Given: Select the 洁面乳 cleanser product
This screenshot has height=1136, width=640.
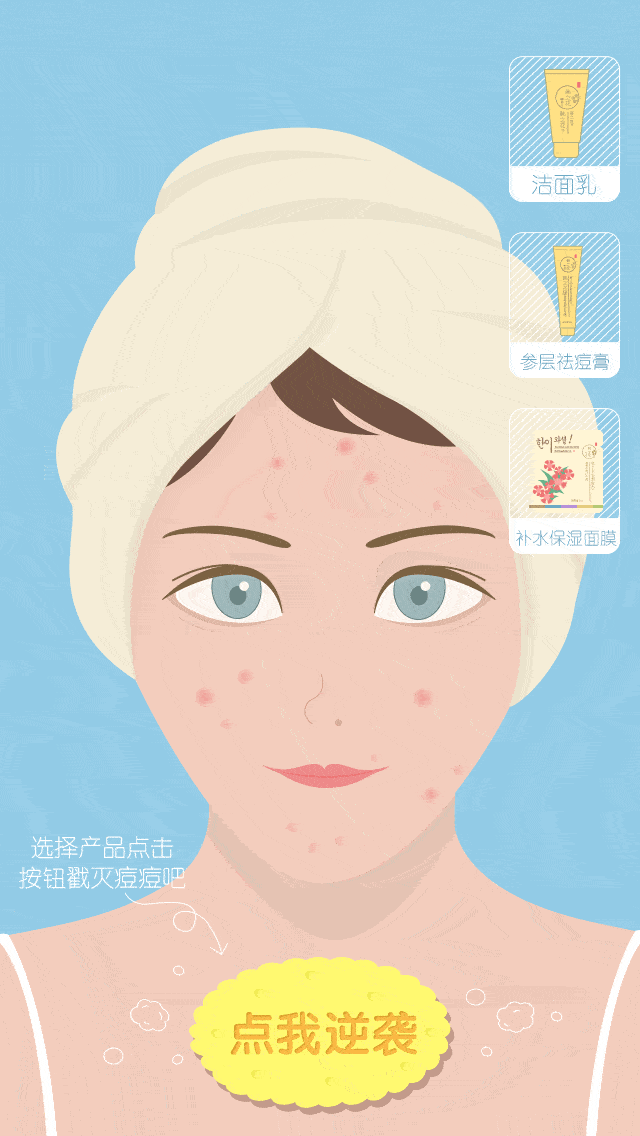Looking at the screenshot, I should pos(564,128).
